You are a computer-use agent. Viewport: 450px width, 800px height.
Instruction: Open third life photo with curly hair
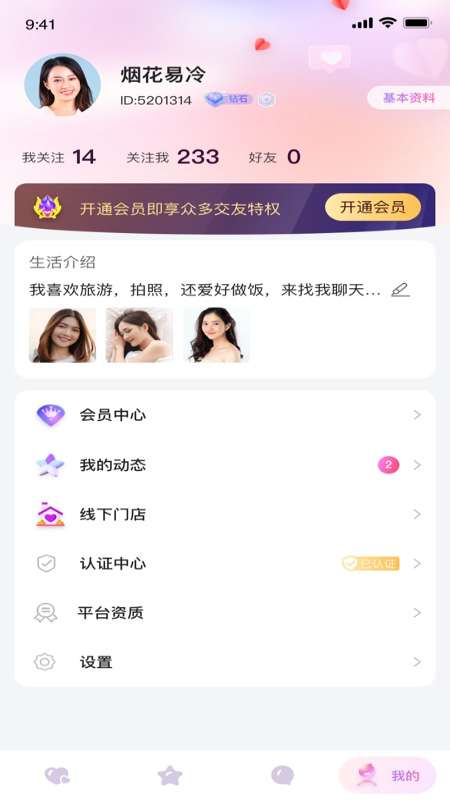click(x=216, y=335)
